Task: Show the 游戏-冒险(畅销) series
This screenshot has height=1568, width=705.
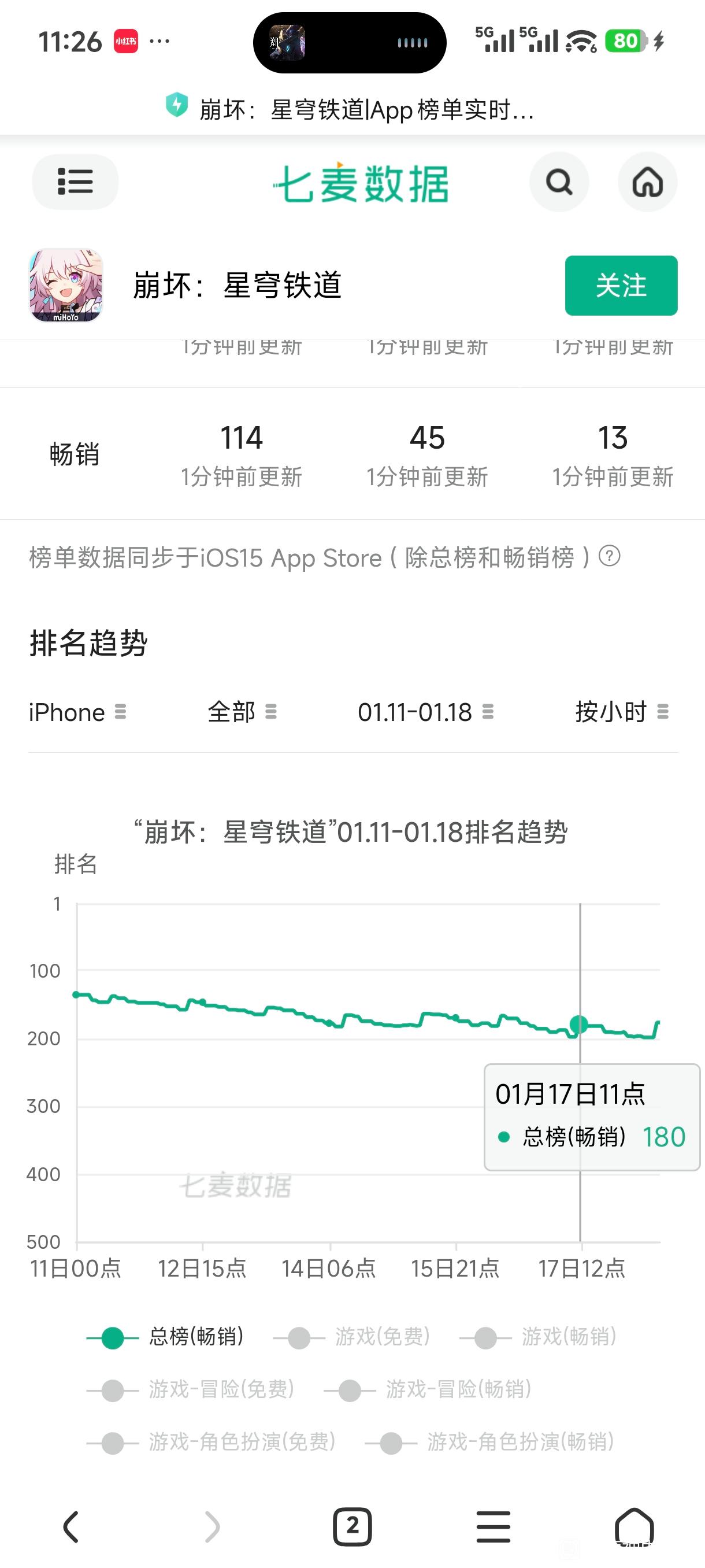Action: 428,1391
